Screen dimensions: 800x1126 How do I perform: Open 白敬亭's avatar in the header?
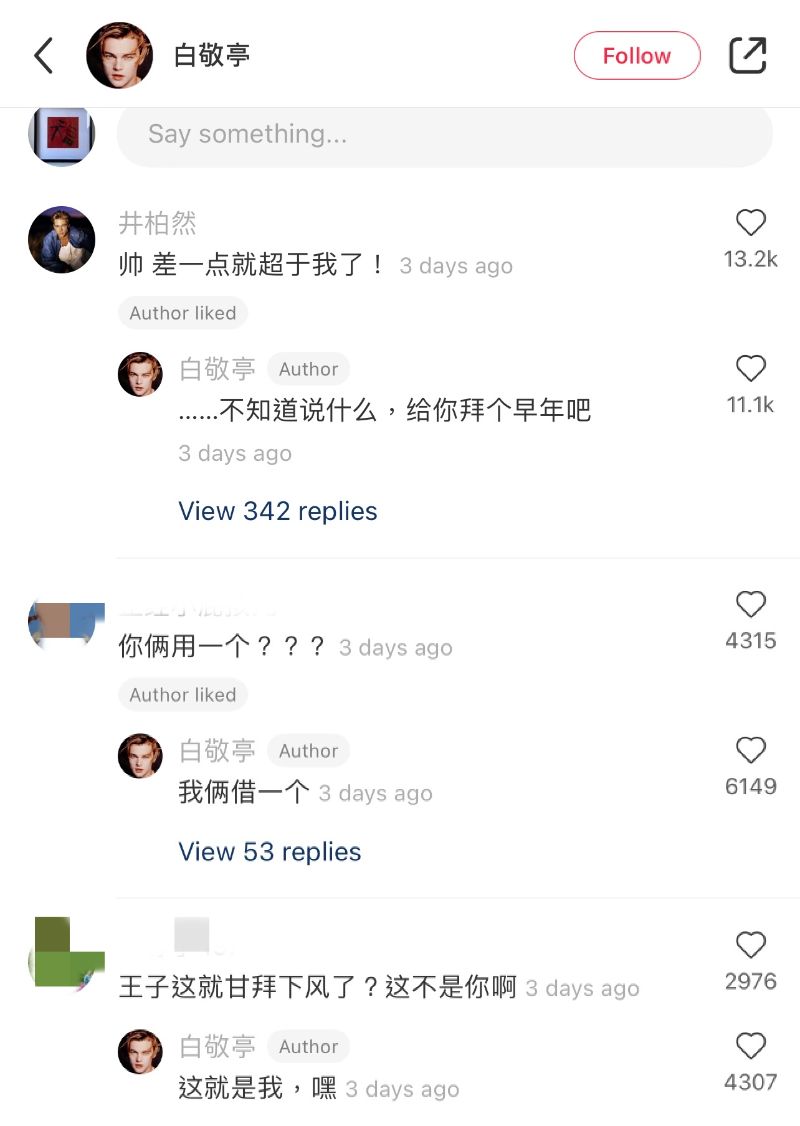(x=120, y=56)
